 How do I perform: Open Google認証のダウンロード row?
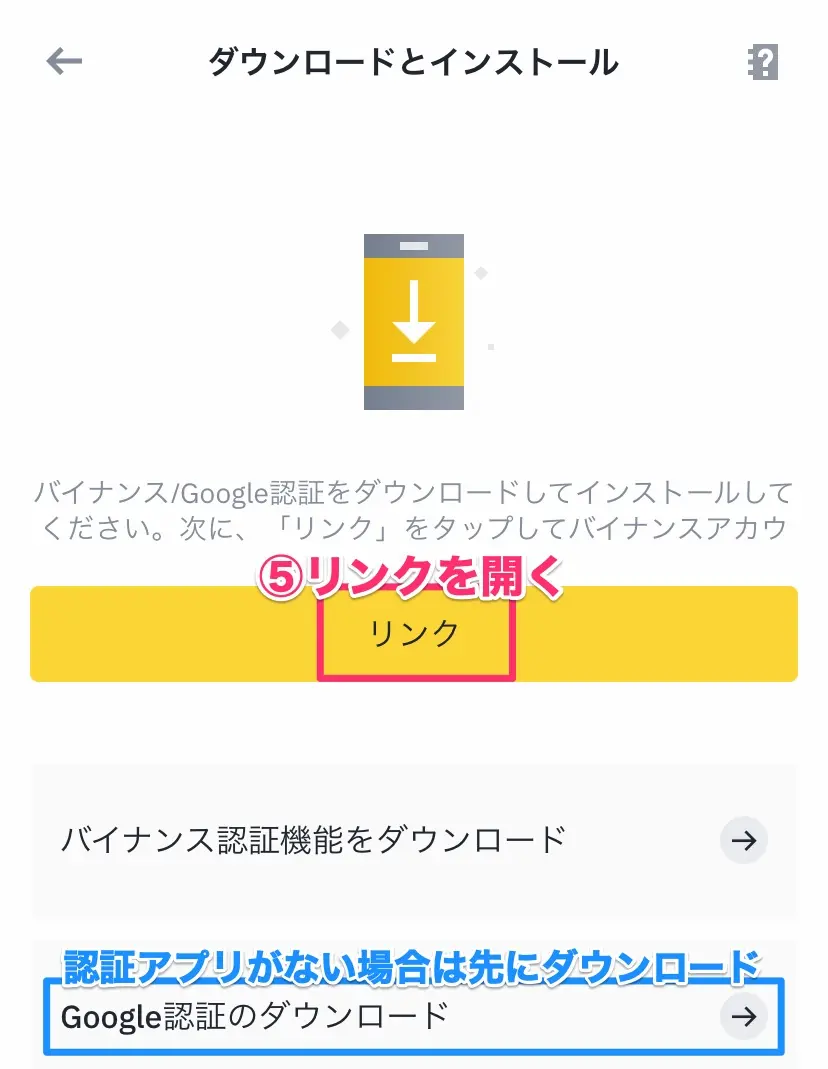click(x=414, y=1017)
